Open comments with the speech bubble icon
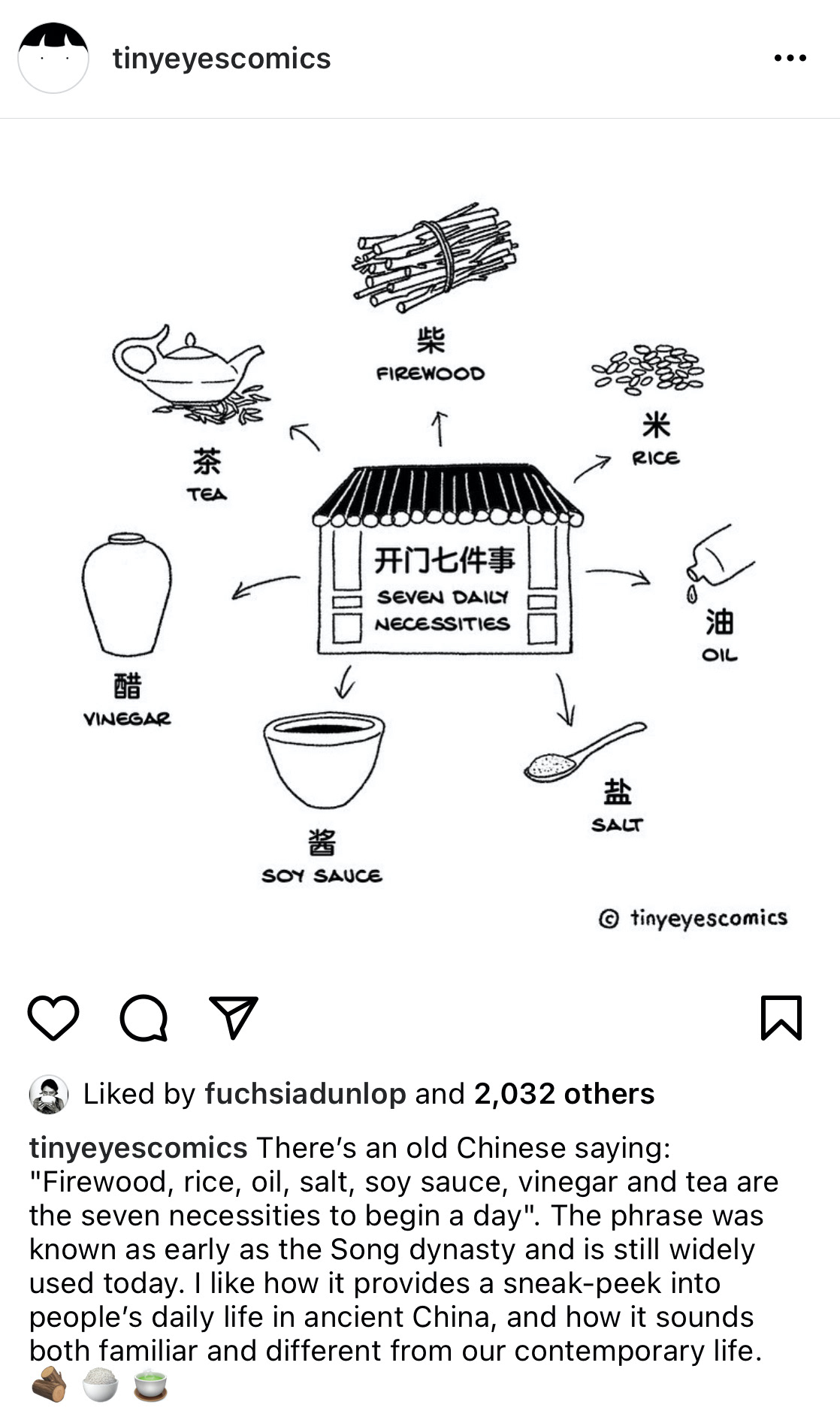 (144, 1018)
